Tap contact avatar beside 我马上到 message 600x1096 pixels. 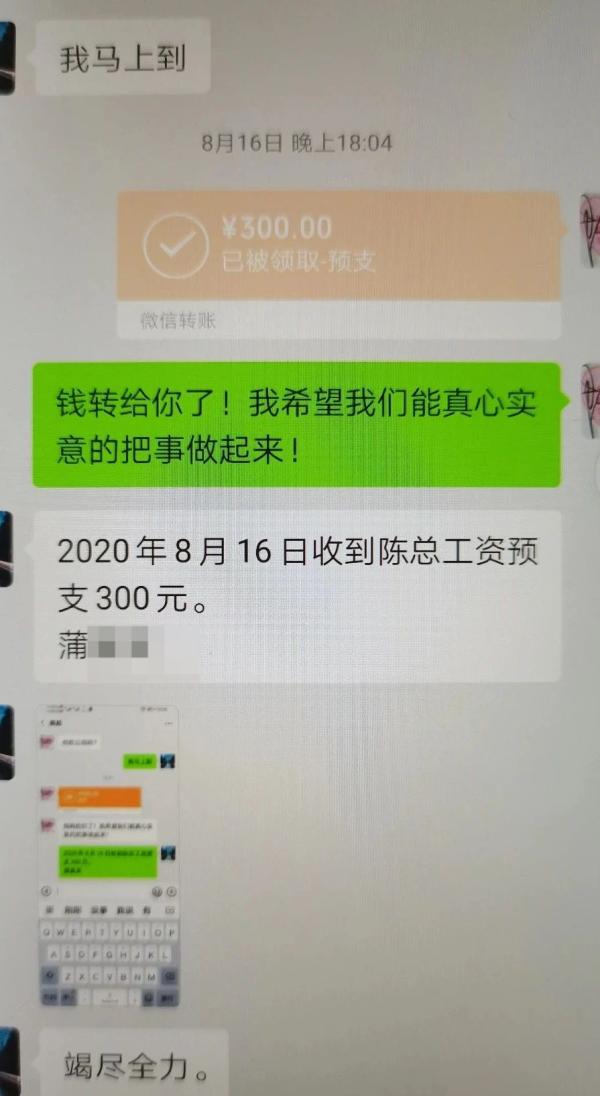pyautogui.click(x=6, y=60)
